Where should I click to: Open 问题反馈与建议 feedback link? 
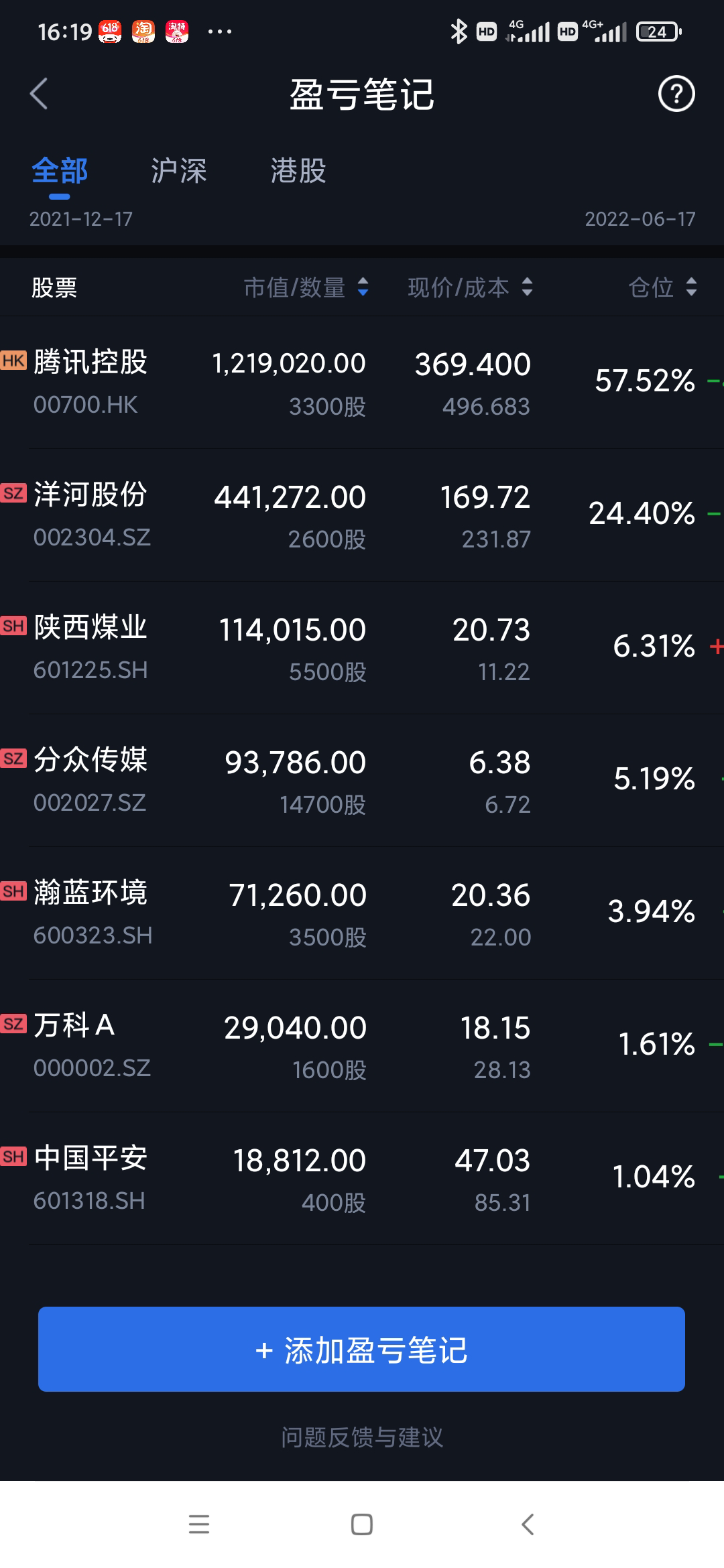(x=362, y=1437)
